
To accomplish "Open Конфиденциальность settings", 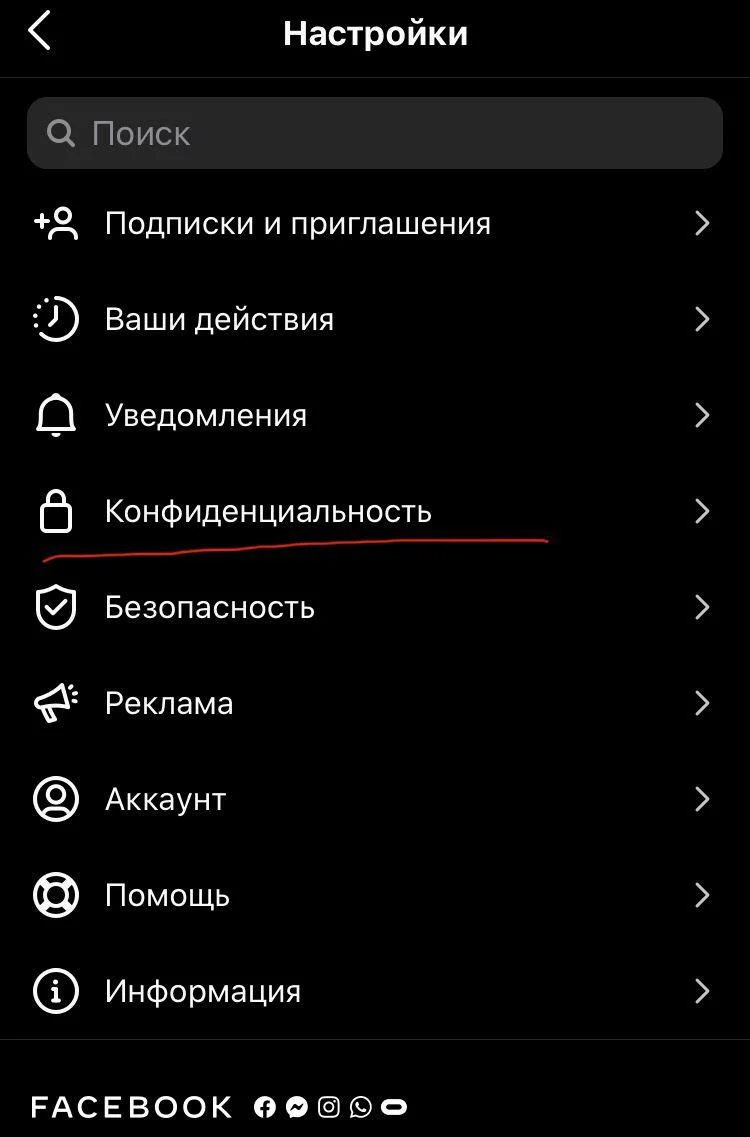I will pos(268,511).
